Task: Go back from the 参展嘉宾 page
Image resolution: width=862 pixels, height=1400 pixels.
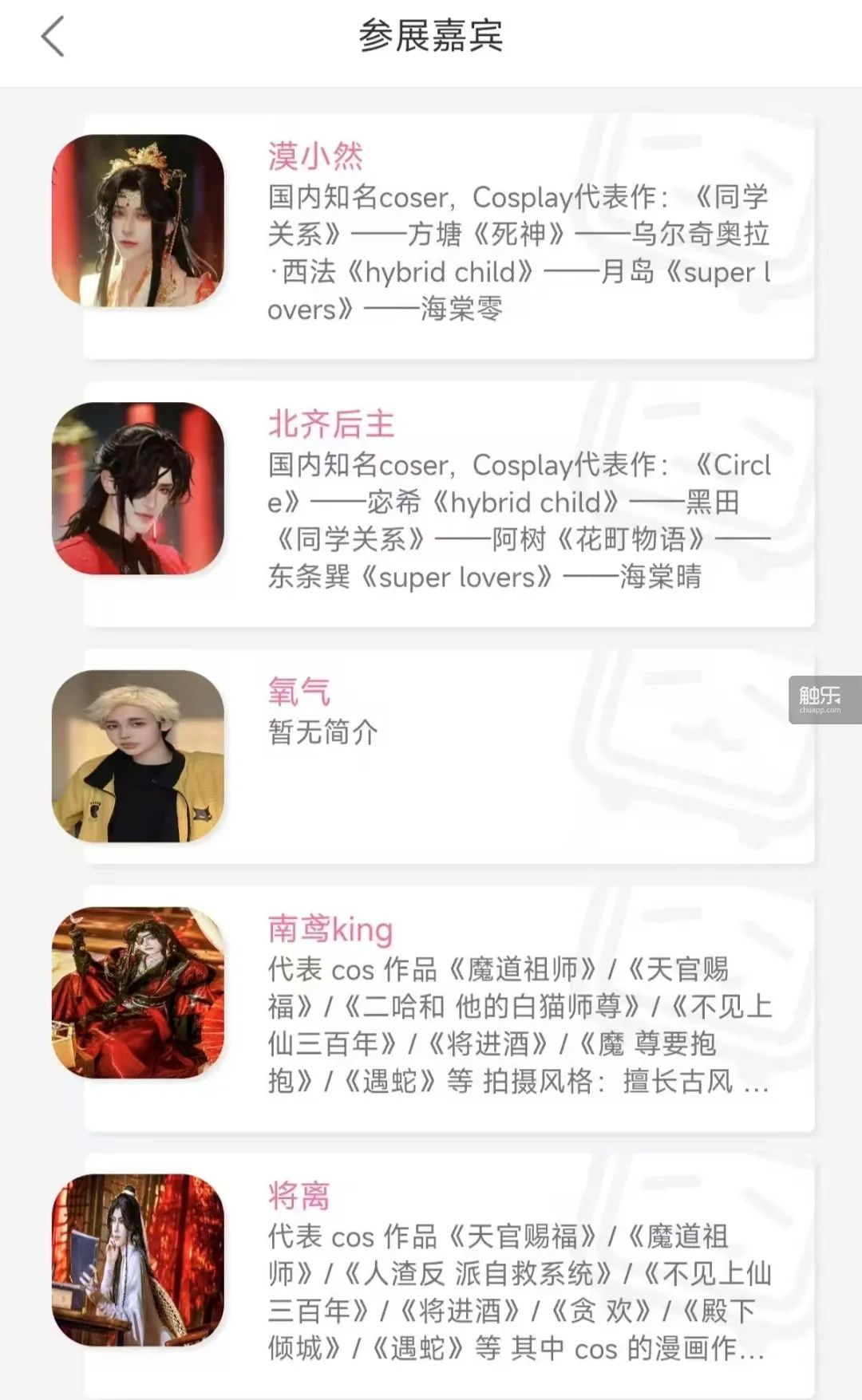Action: click(53, 37)
